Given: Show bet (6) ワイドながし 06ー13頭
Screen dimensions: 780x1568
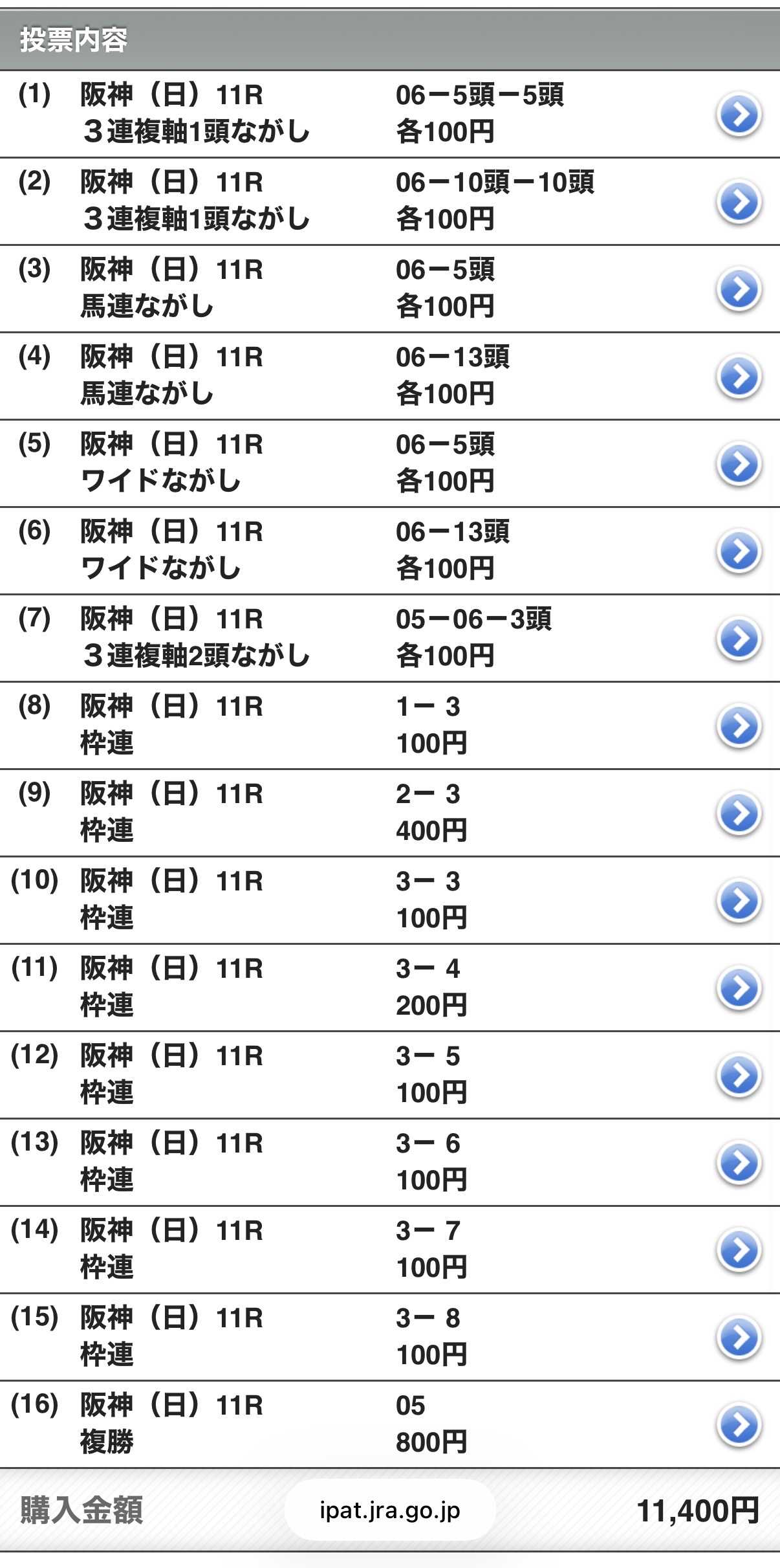Looking at the screenshot, I should coord(739,551).
